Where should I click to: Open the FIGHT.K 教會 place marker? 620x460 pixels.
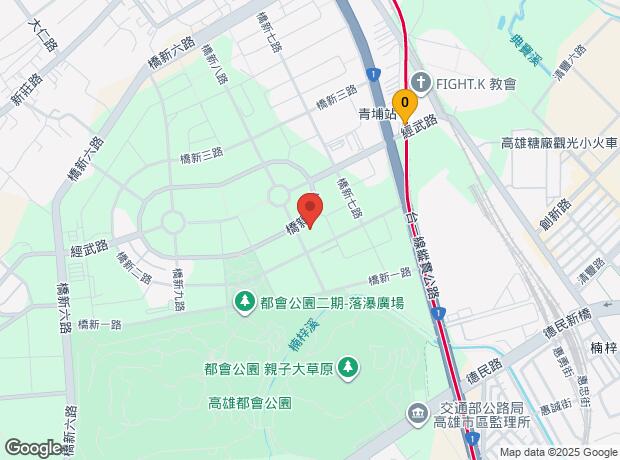422,82
